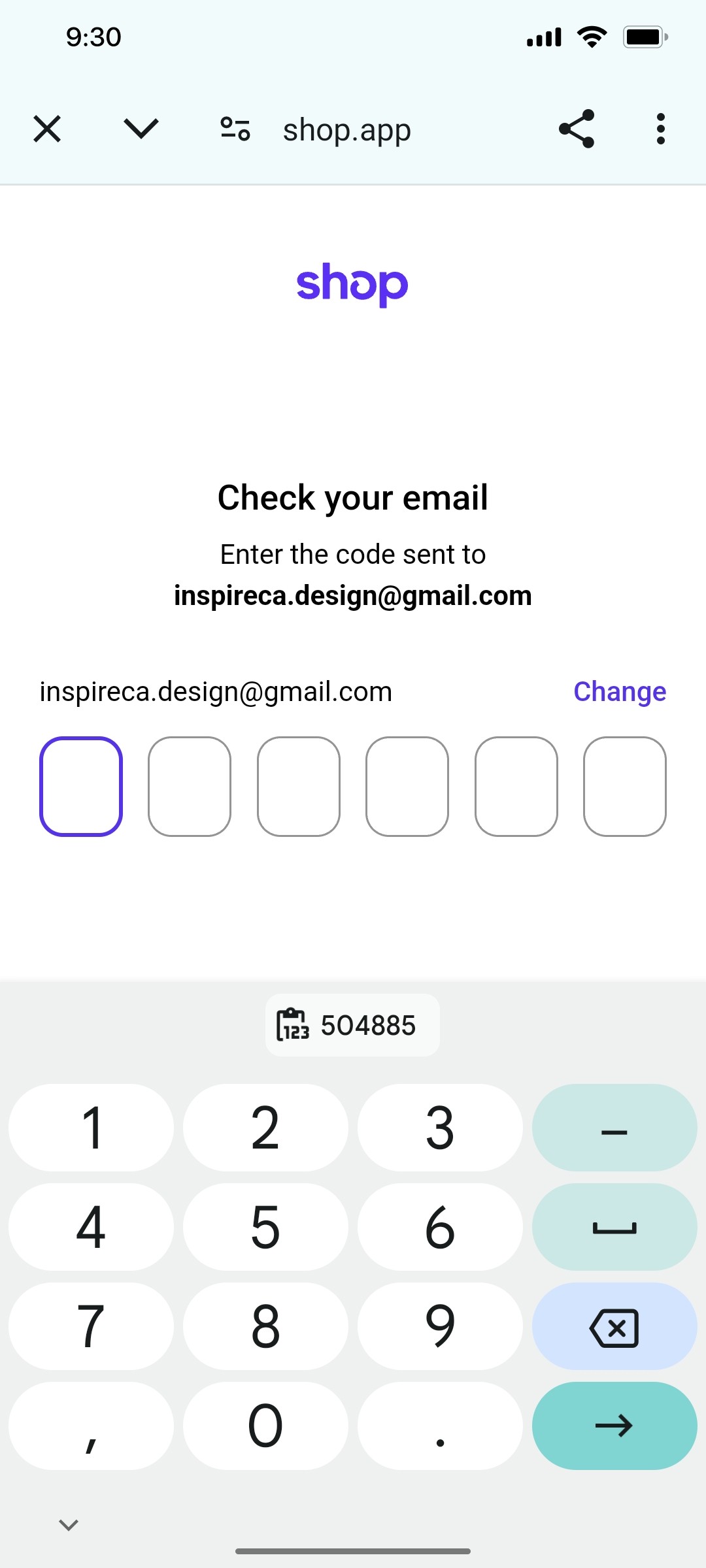Image resolution: width=706 pixels, height=1568 pixels.
Task: Tap the shop.app address bar label
Action: click(346, 129)
